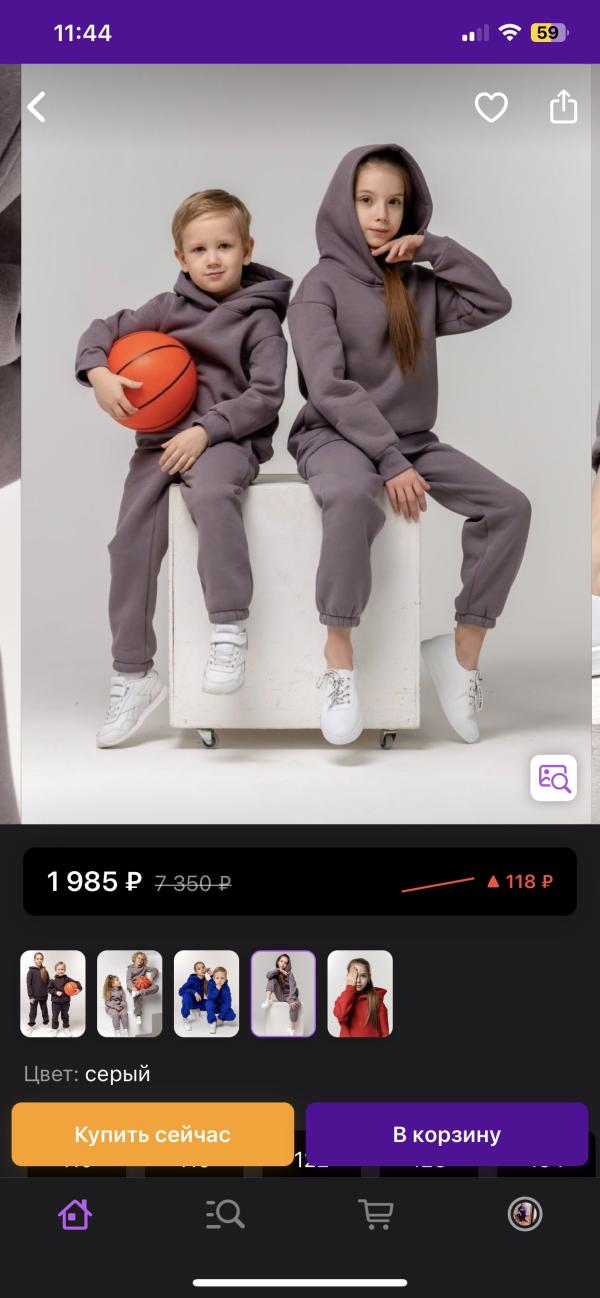The width and height of the screenshot is (600, 1298).
Task: Select the light grey color variant thumbnail
Action: coord(130,993)
